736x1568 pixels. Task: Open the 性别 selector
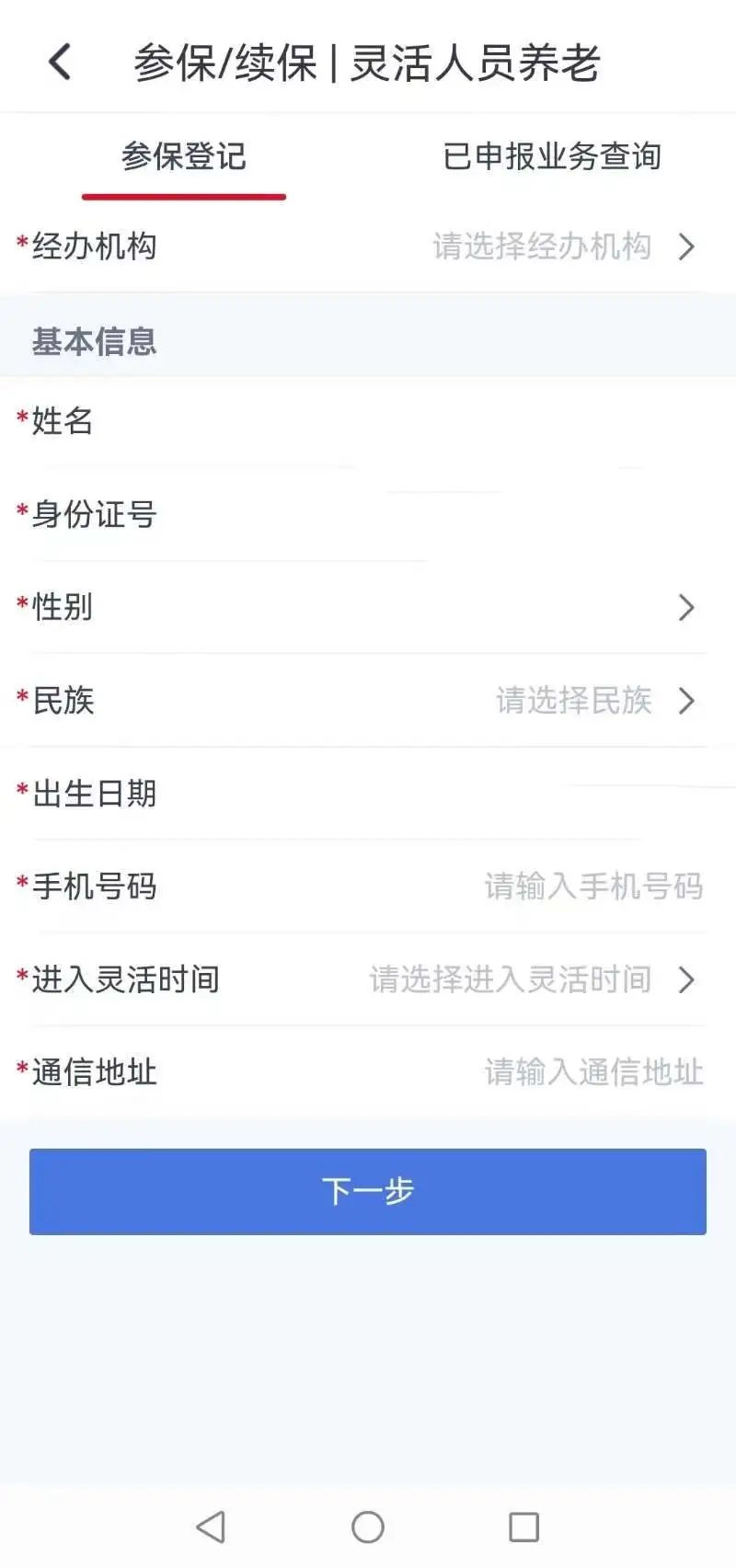[552, 607]
